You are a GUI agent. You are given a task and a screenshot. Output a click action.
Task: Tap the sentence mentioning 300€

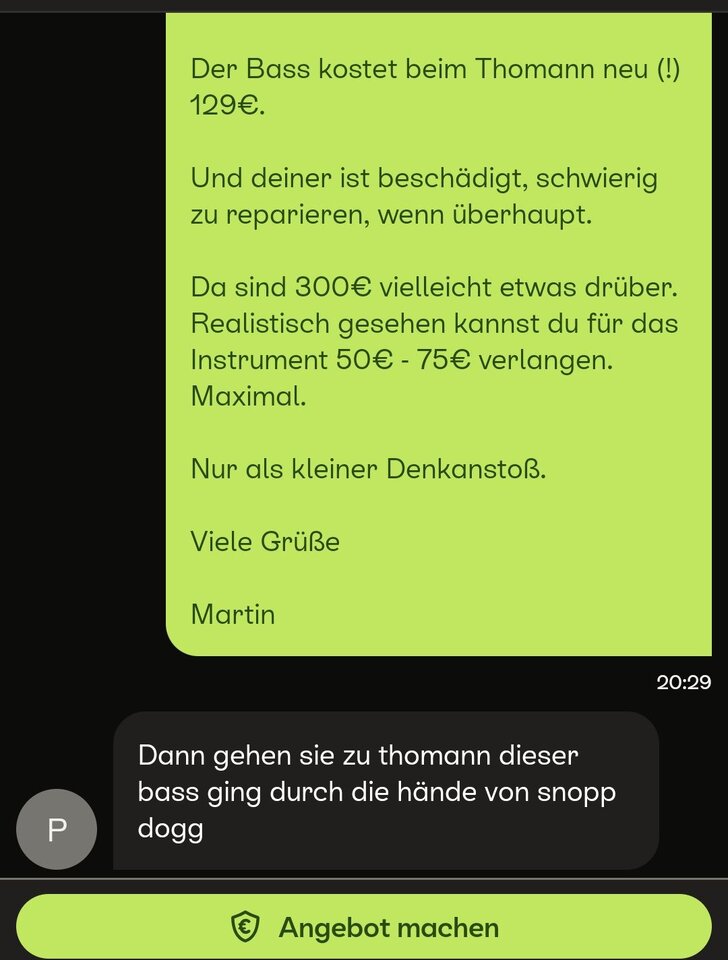tap(434, 287)
